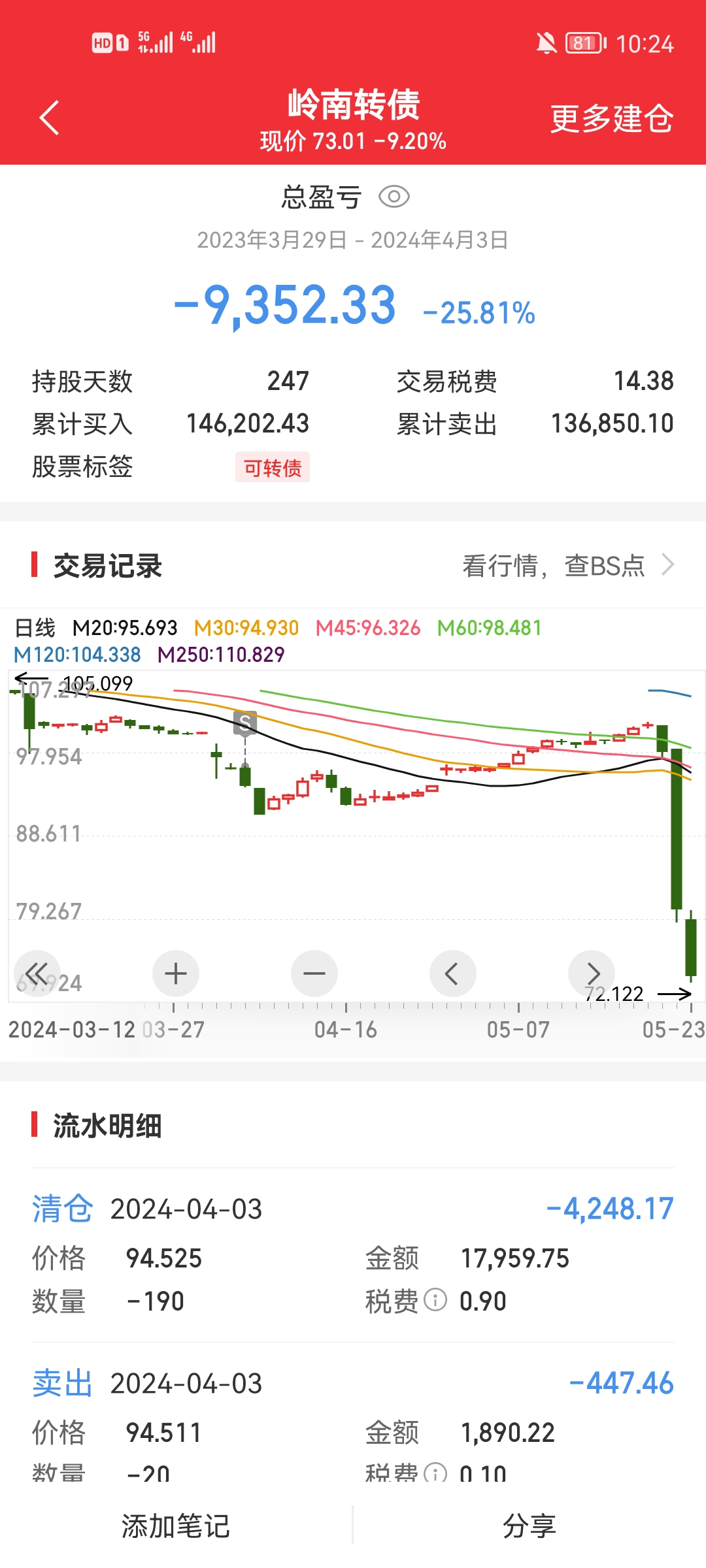Zoom in the K-line chart with plus
This screenshot has height=1568, width=706.
(x=176, y=973)
